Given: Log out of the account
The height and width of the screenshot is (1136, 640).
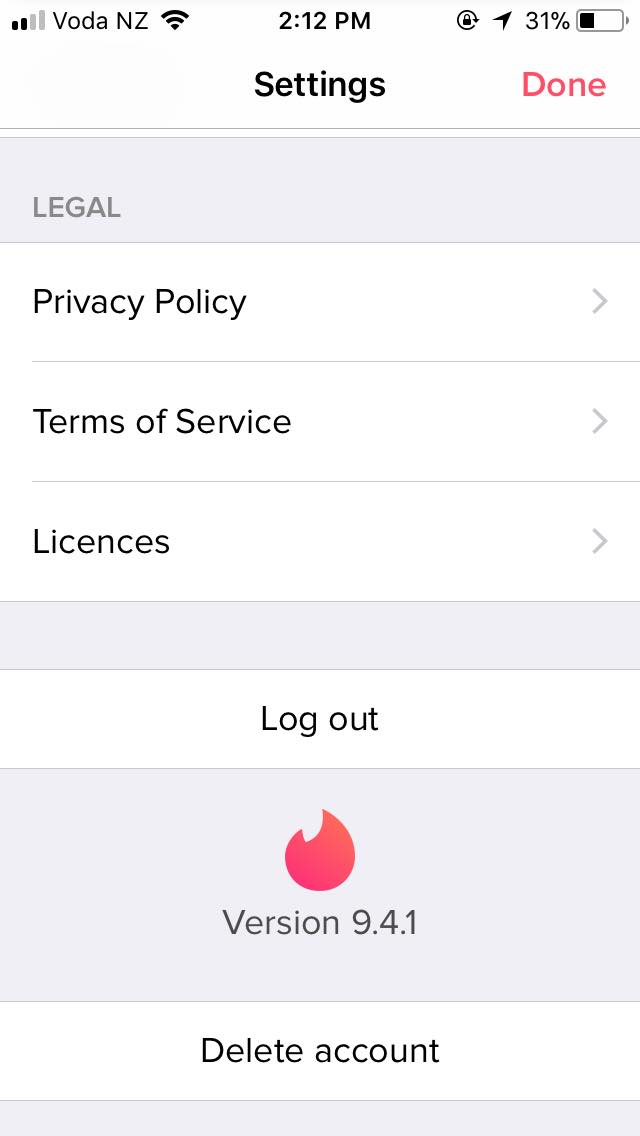Looking at the screenshot, I should (x=320, y=719).
